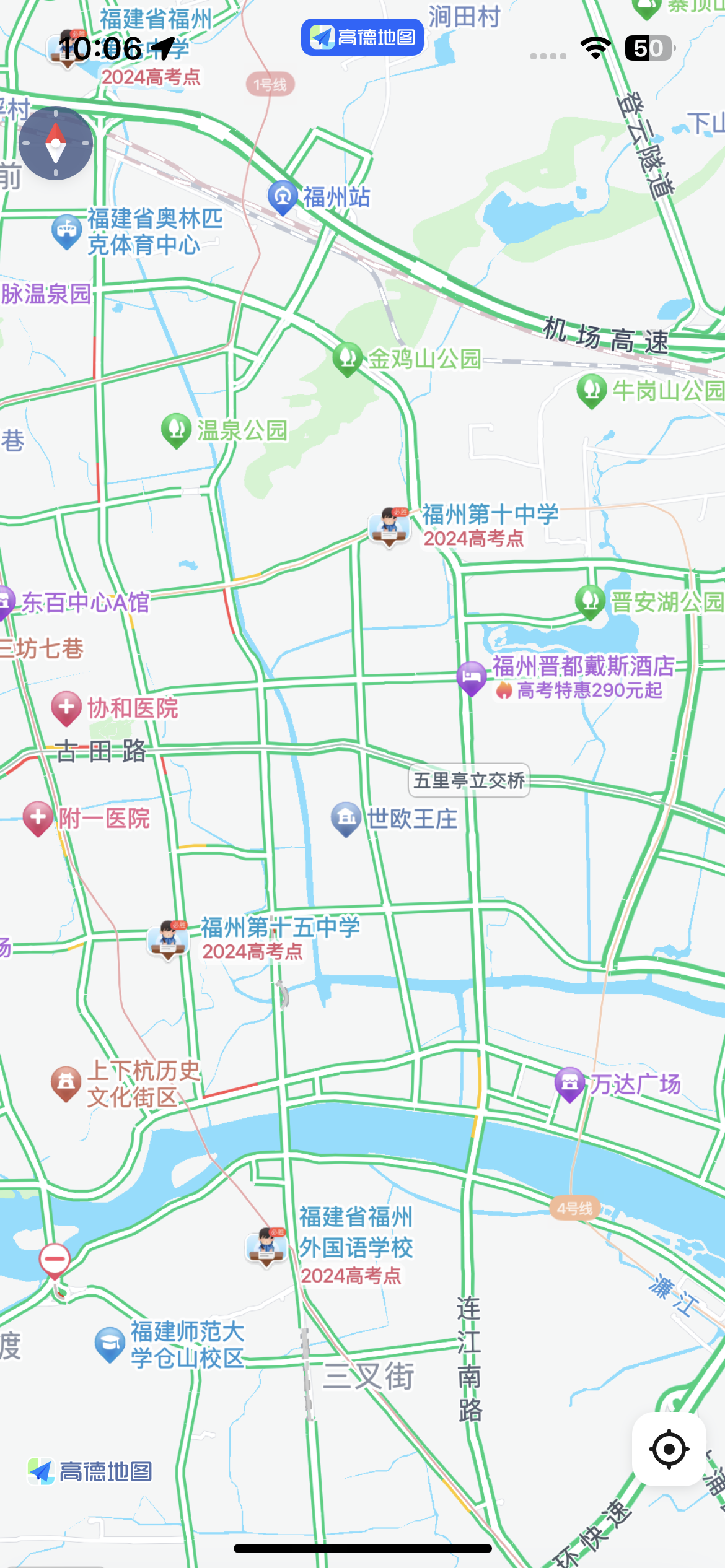Select 福州第十五中学 exam site marker
Screen dimensions: 725x1568
point(168,939)
